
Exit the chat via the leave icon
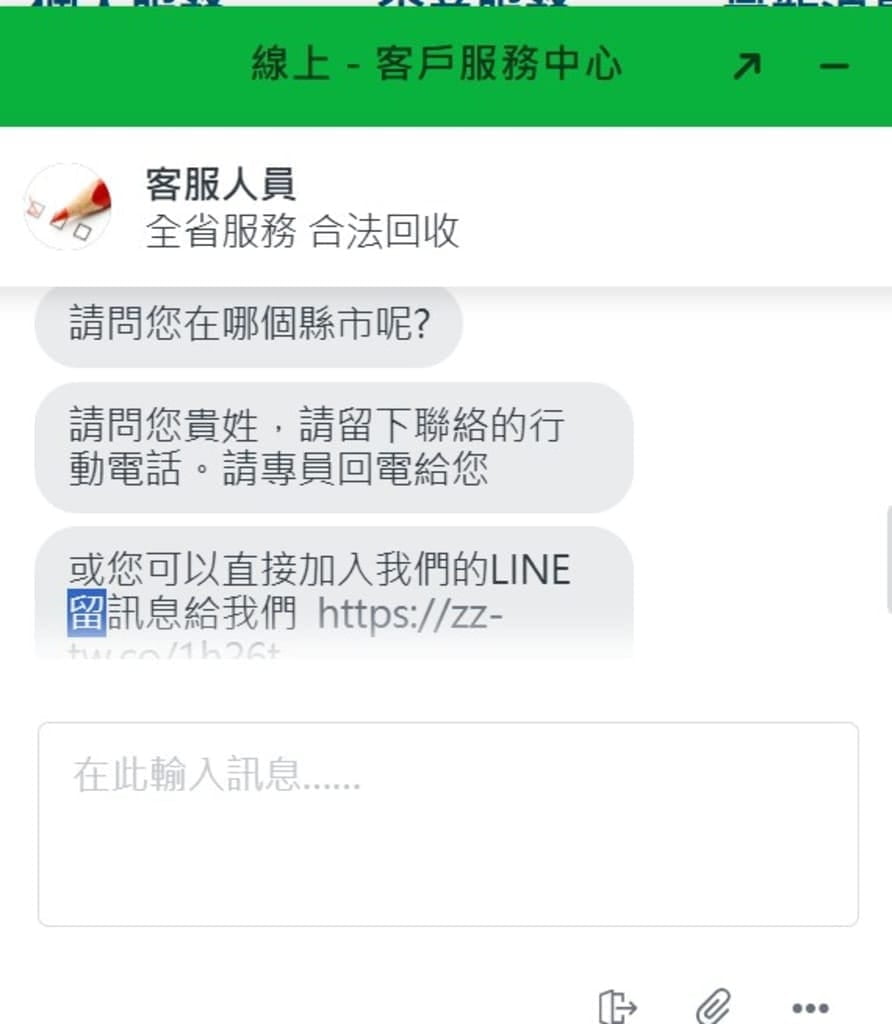point(617,1006)
